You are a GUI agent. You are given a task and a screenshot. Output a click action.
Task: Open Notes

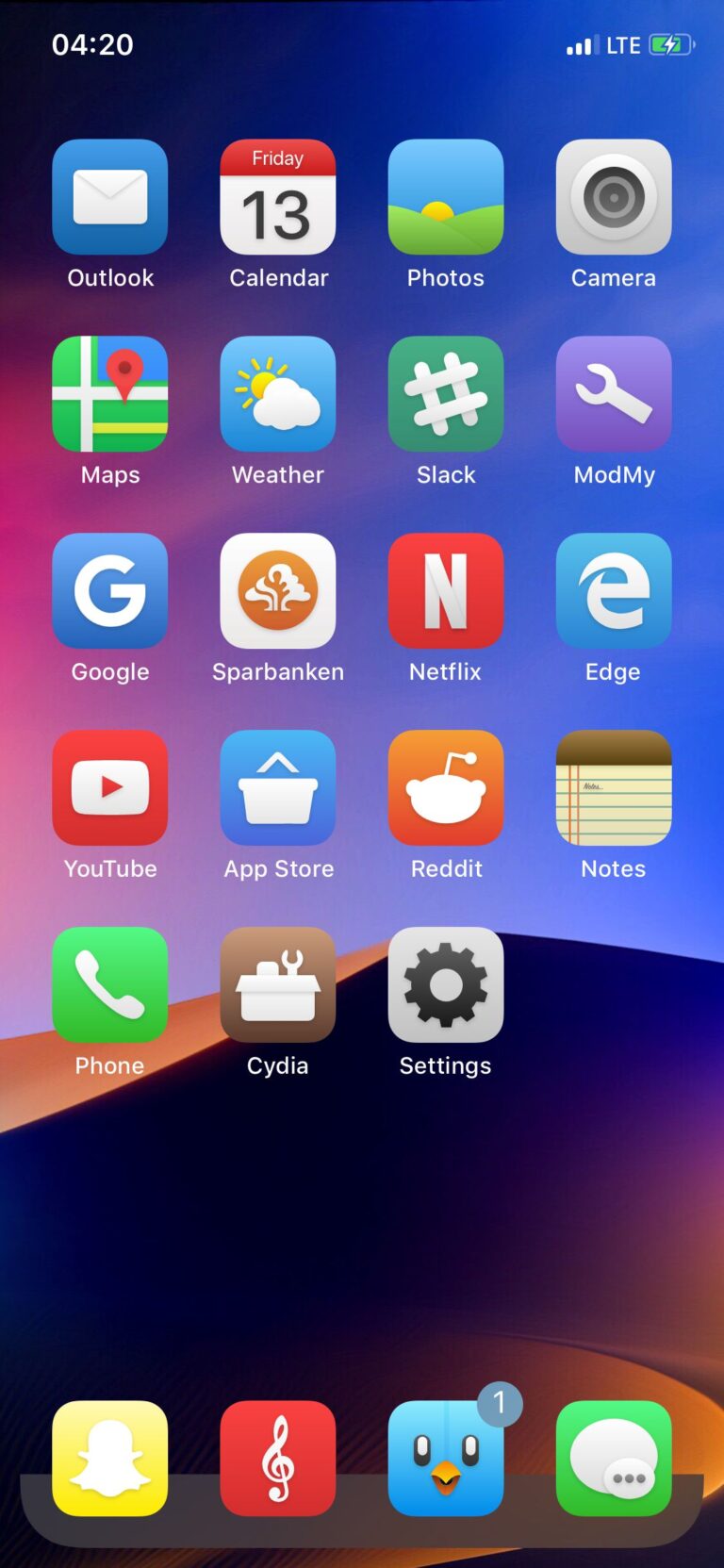(613, 787)
